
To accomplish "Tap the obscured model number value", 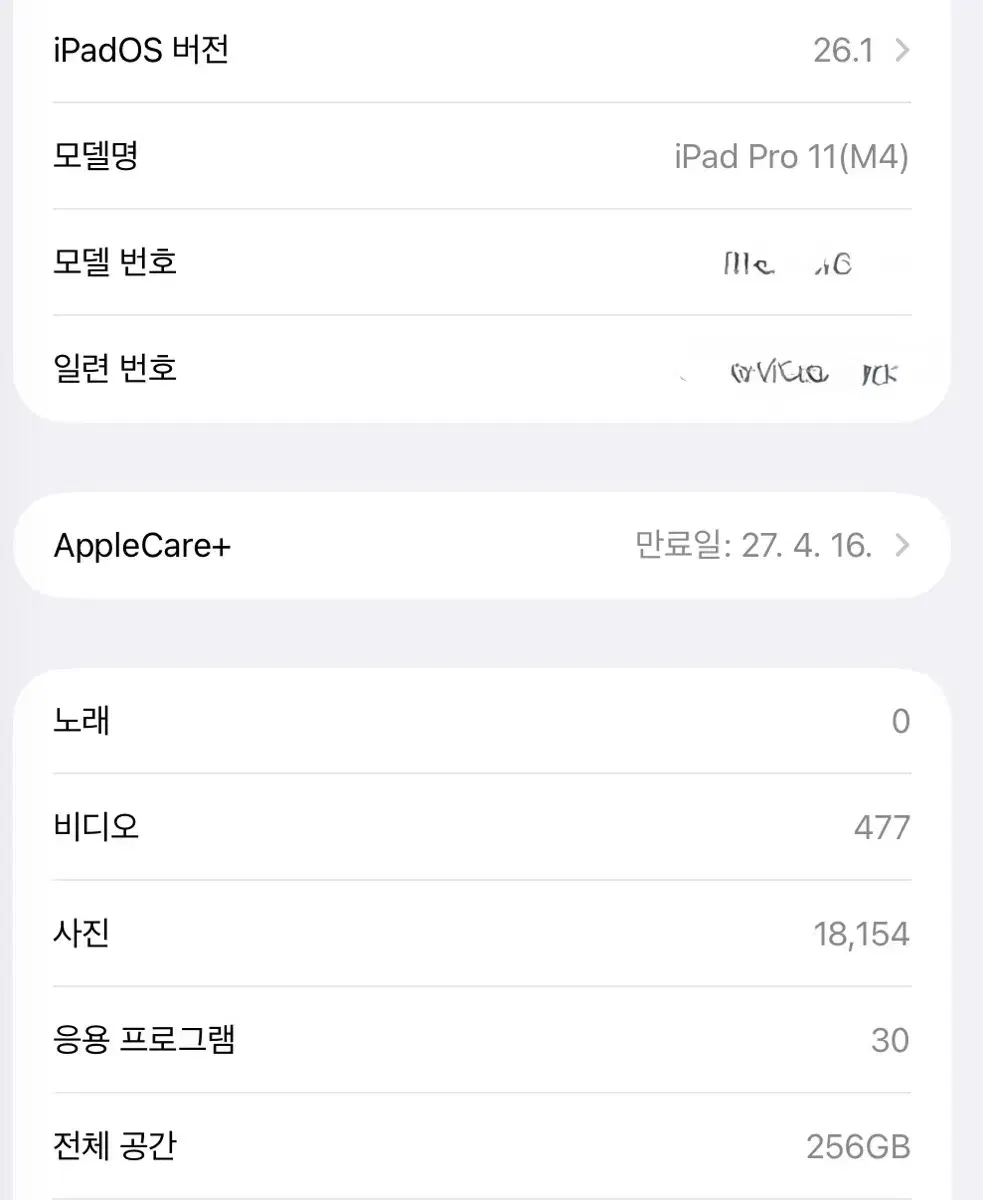I will 790,262.
